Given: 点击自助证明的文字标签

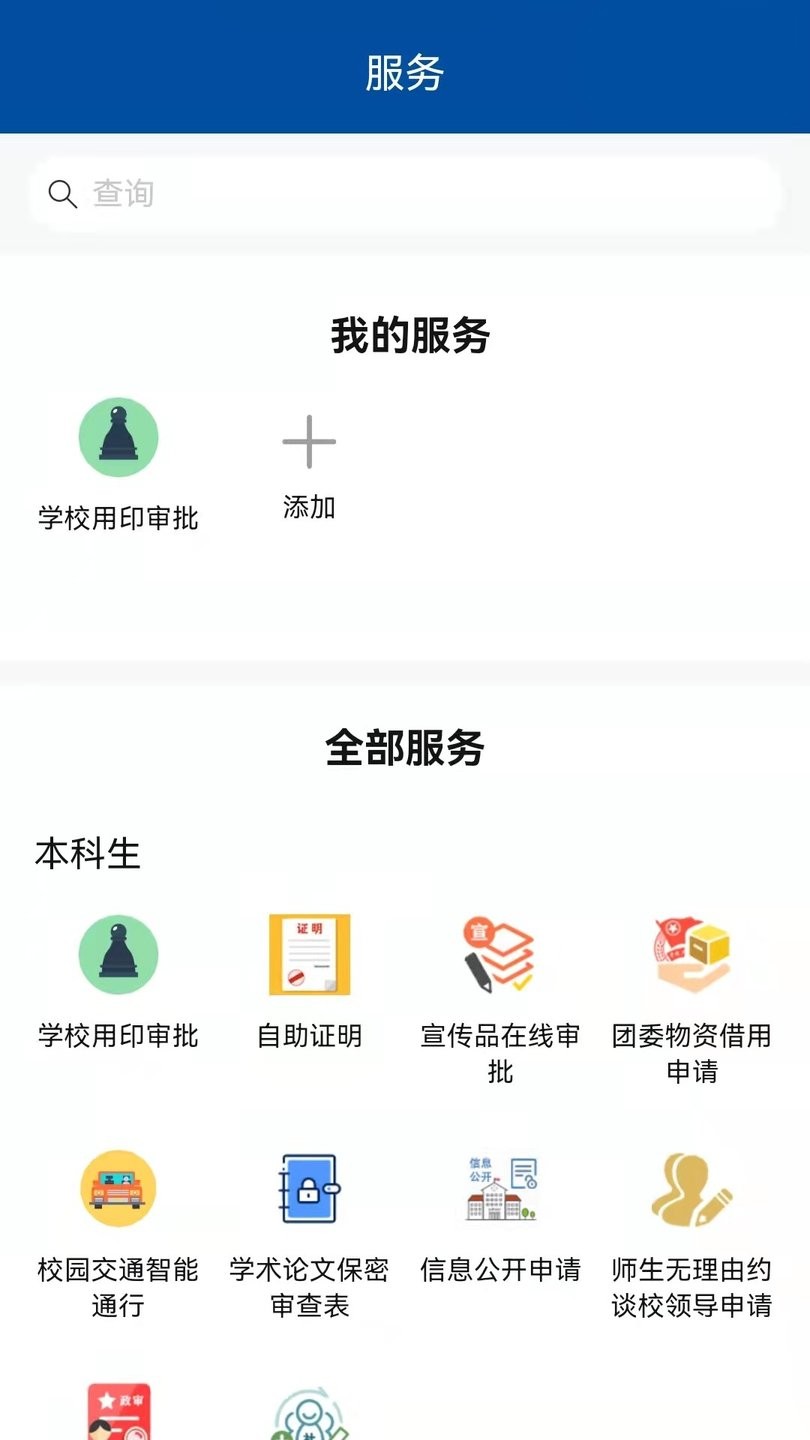Looking at the screenshot, I should [308, 1036].
